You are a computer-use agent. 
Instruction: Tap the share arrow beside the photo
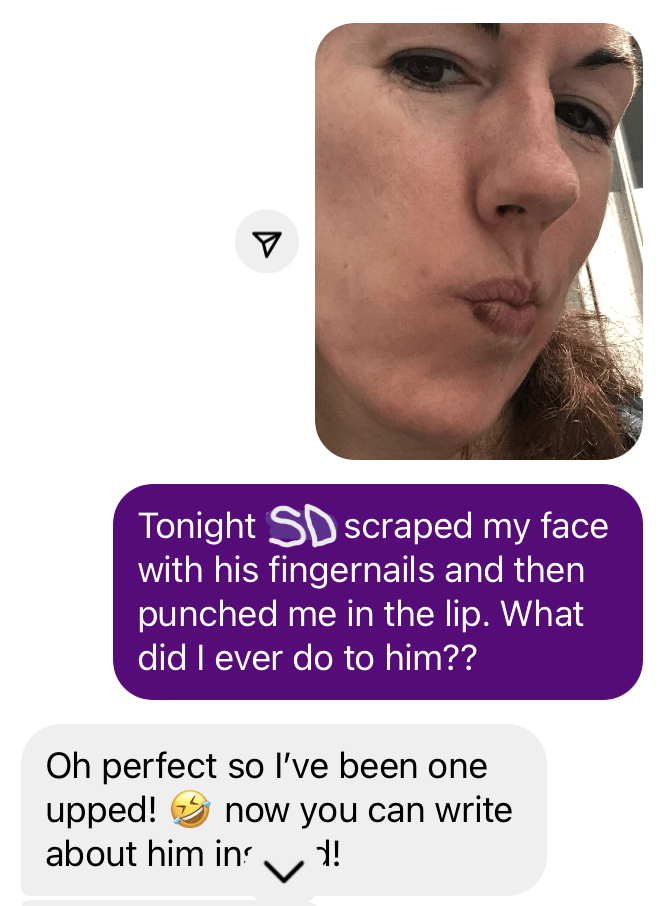tap(267, 243)
